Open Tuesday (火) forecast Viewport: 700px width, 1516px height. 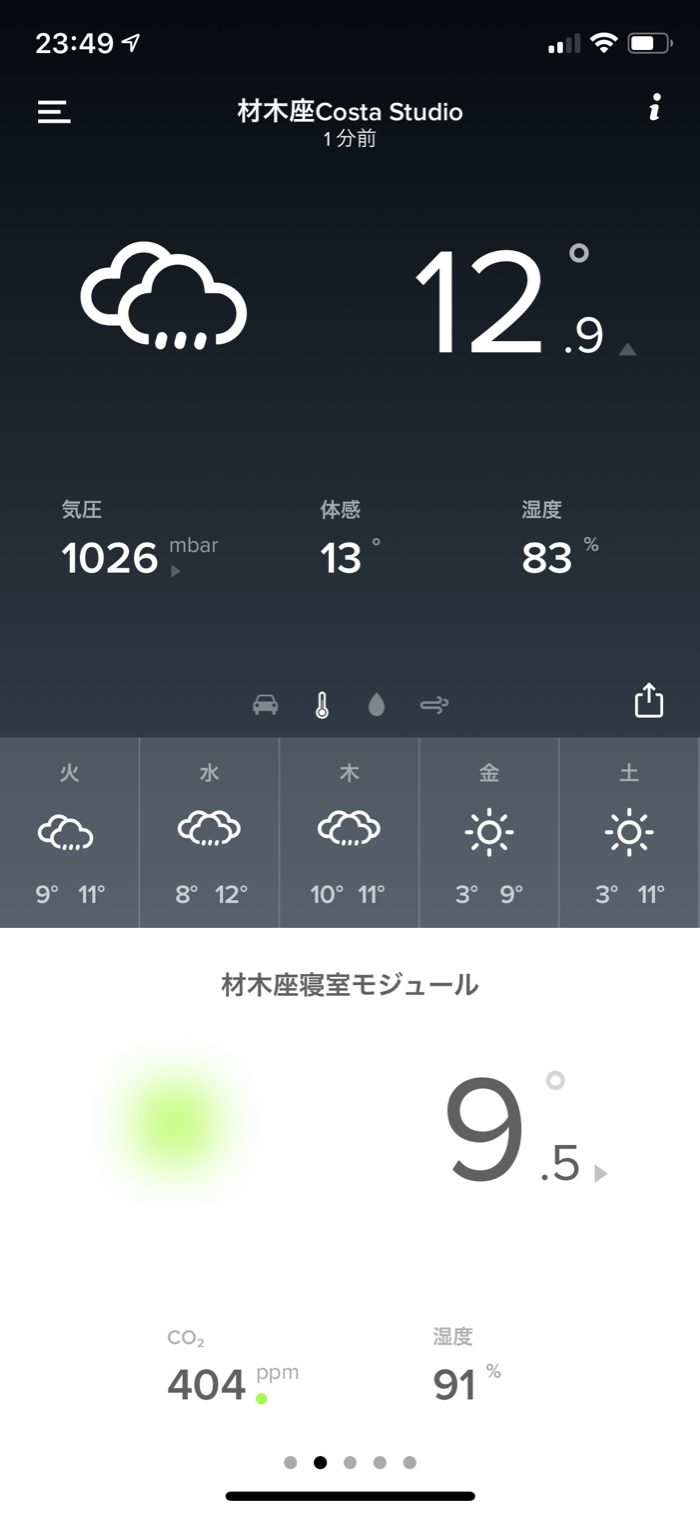point(69,833)
